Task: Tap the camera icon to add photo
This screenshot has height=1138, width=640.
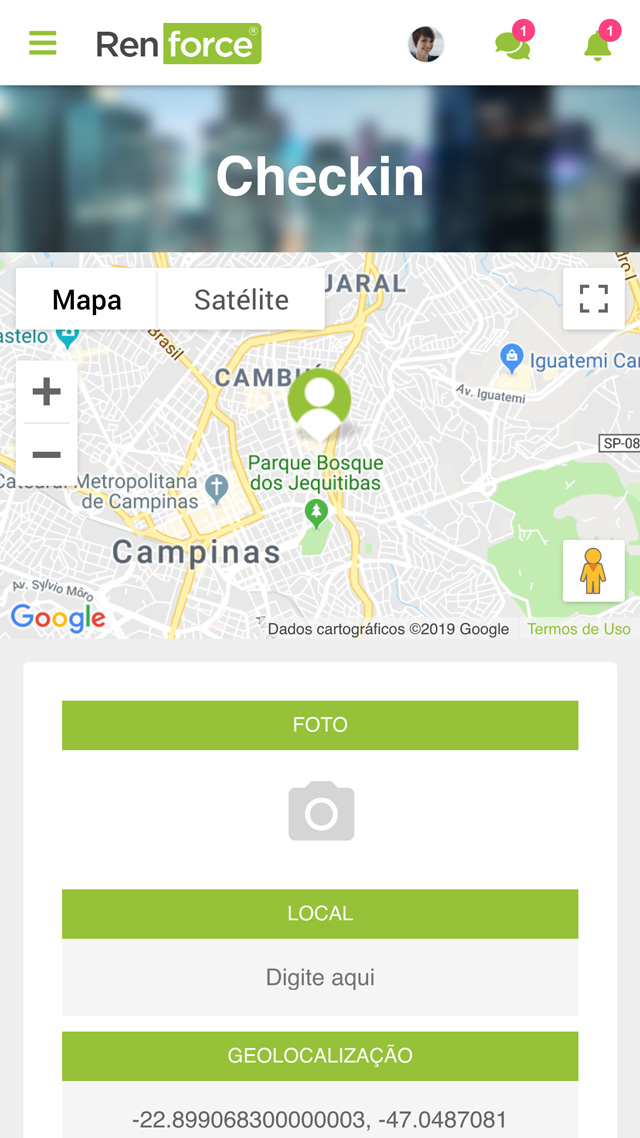Action: [321, 811]
